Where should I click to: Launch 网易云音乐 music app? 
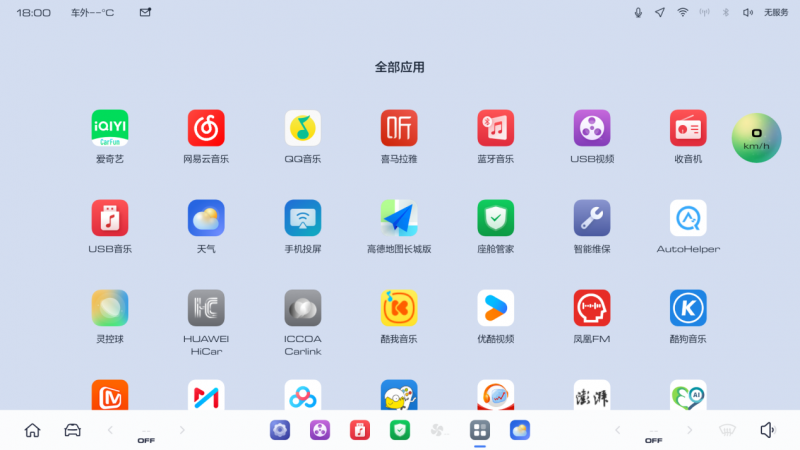[206, 128]
